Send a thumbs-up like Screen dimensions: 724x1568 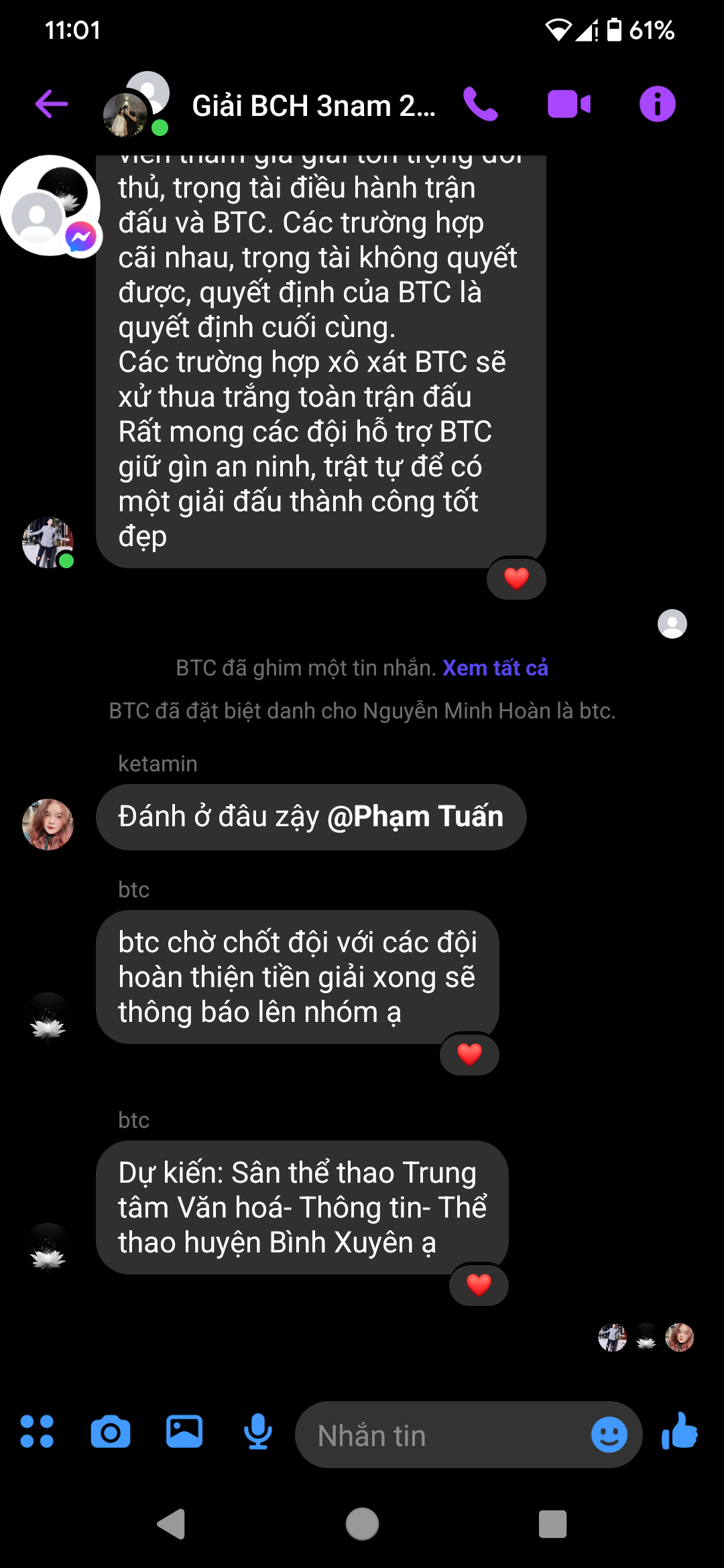coord(680,1431)
